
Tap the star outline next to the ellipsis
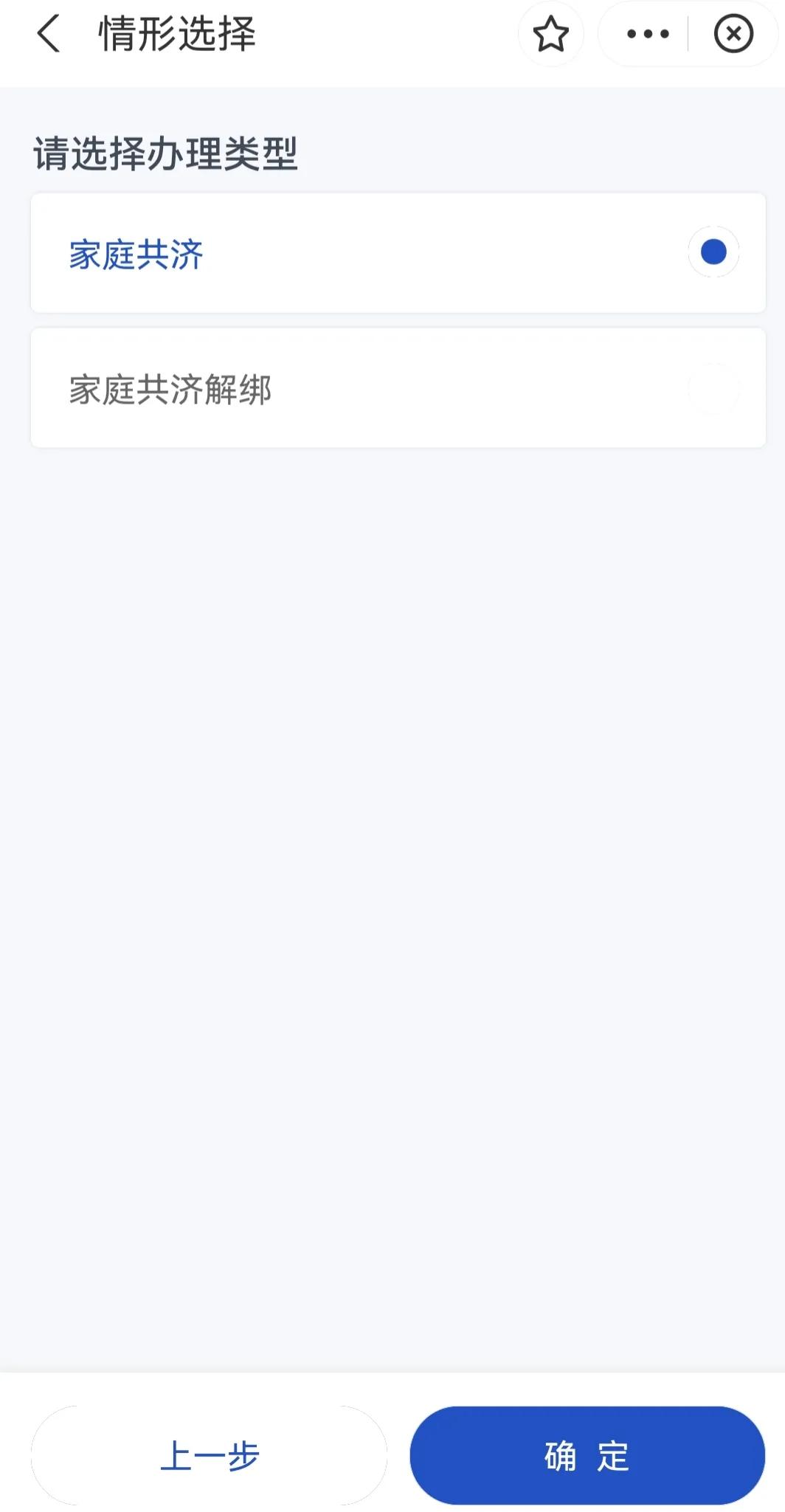550,34
